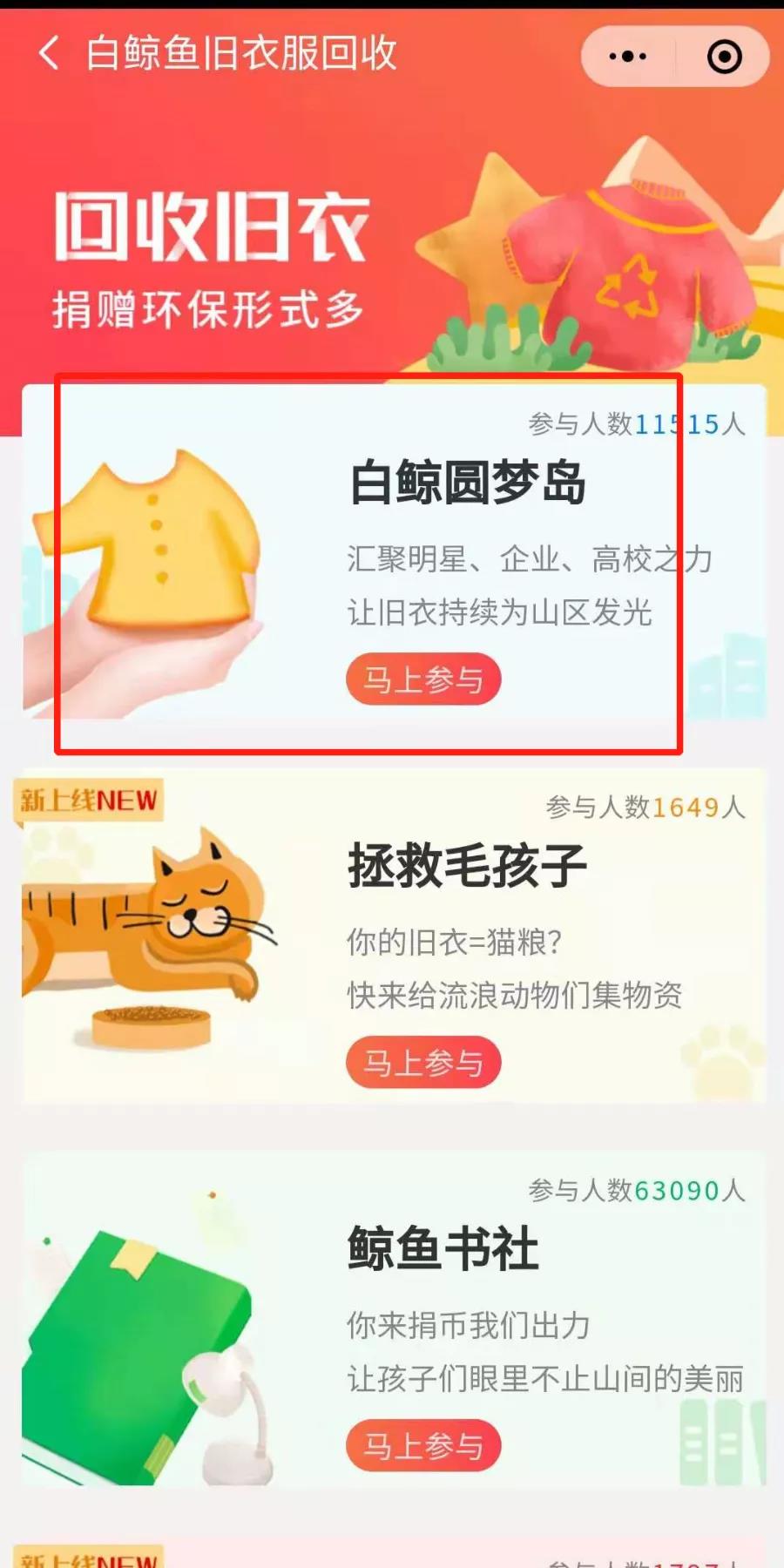Tap the 白鲸鱼旧衣服回收 title bar text
This screenshot has width=784, height=1568.
click(240, 54)
